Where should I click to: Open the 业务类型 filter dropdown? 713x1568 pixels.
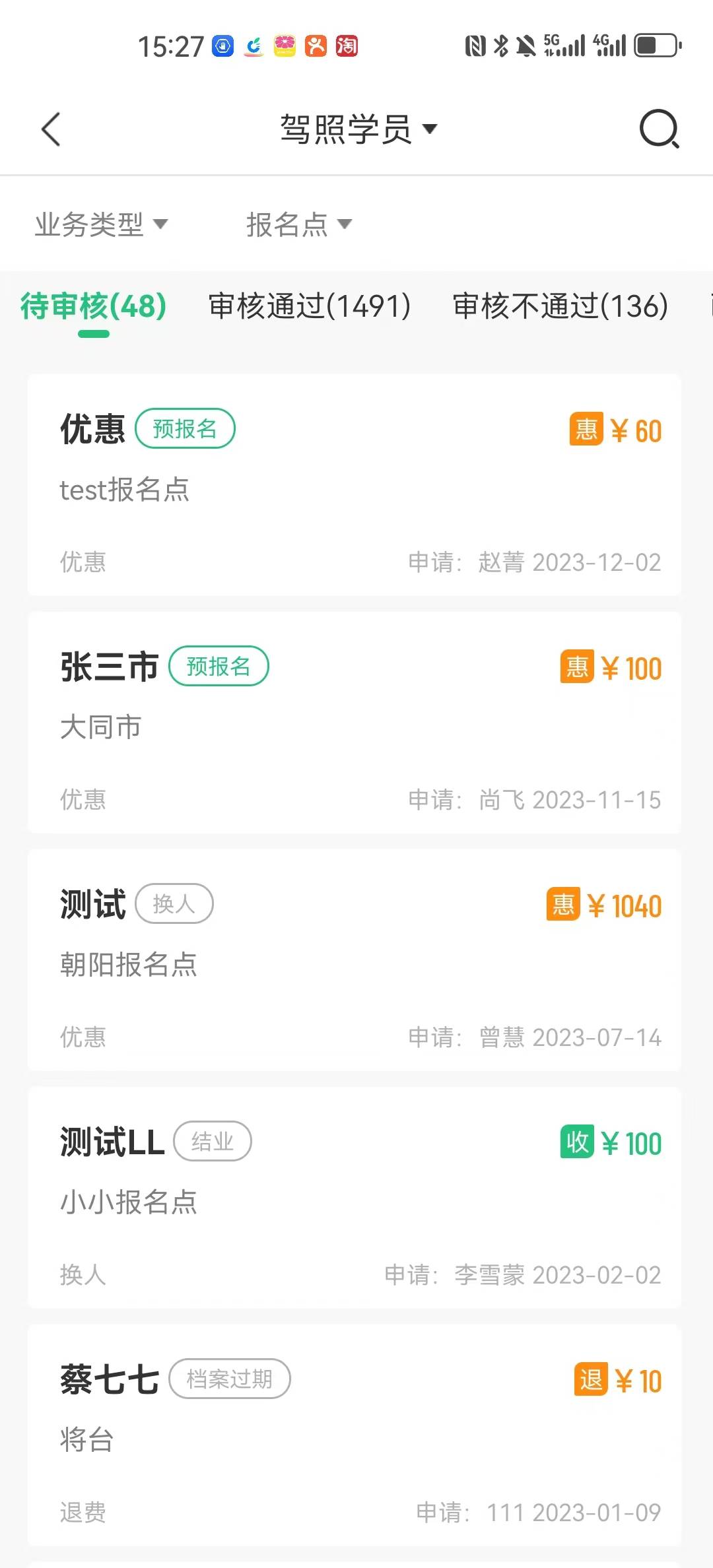pos(101,224)
